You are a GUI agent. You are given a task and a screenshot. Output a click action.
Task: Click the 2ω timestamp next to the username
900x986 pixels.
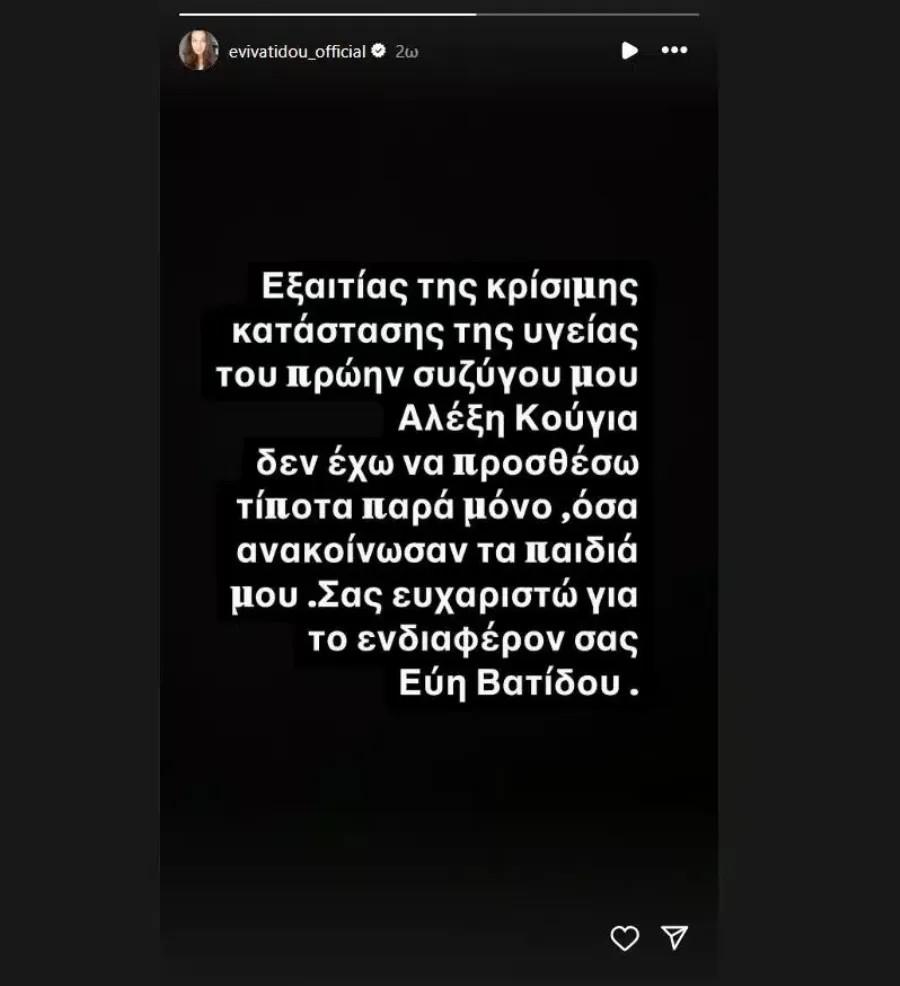point(404,50)
